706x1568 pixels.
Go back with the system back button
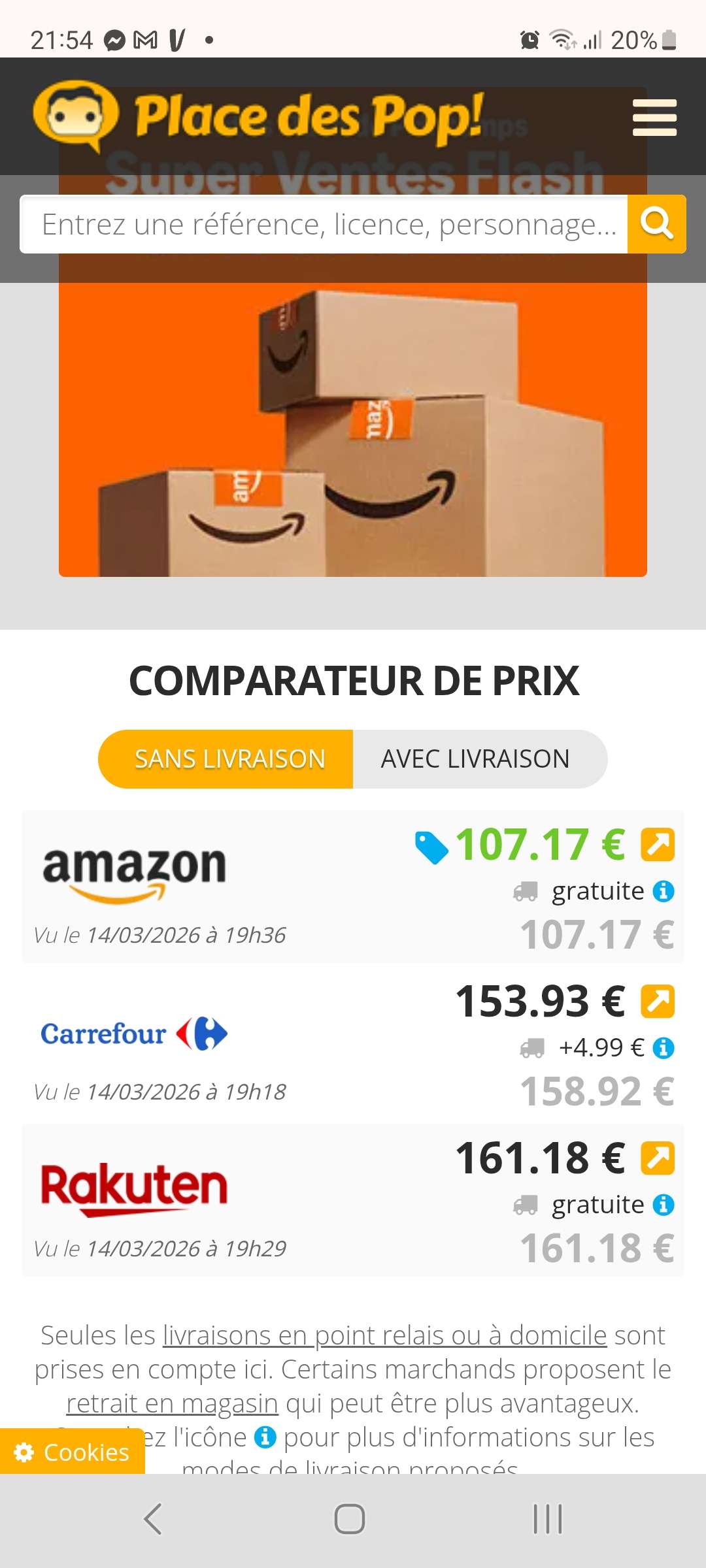[x=153, y=1518]
